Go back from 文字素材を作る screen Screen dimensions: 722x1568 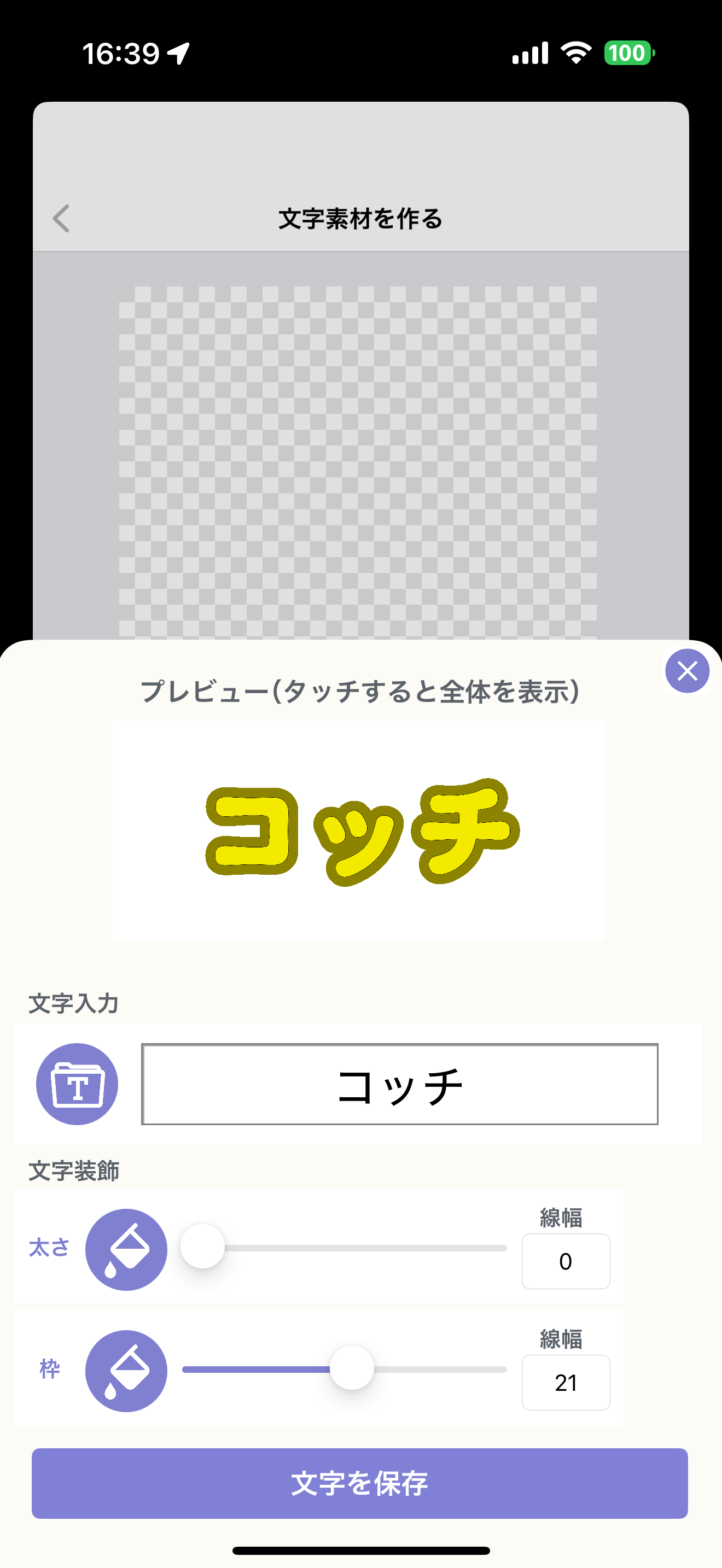(x=61, y=219)
